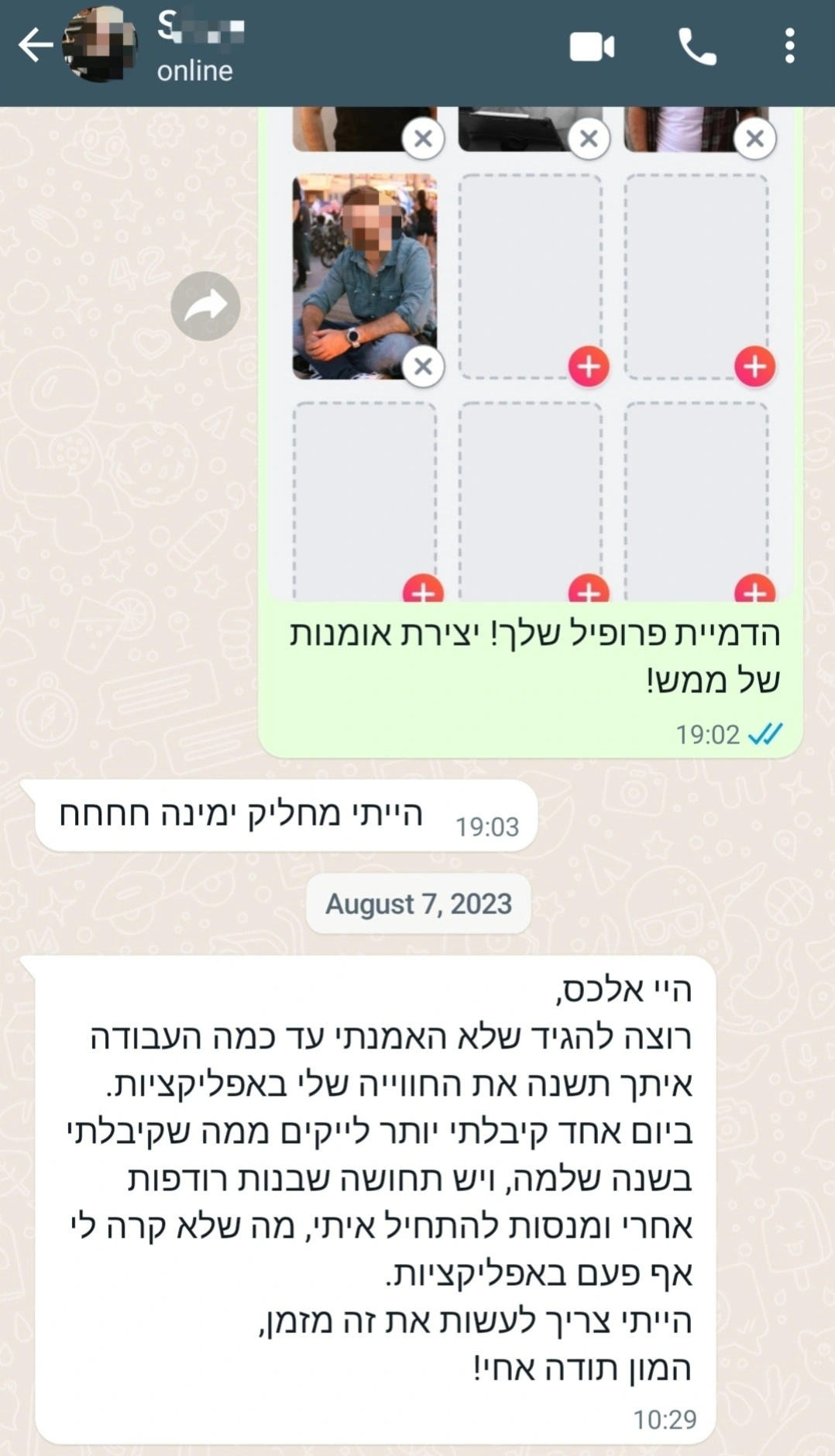Open the three-dot overflow menu
The height and width of the screenshot is (1456, 835).
[789, 46]
